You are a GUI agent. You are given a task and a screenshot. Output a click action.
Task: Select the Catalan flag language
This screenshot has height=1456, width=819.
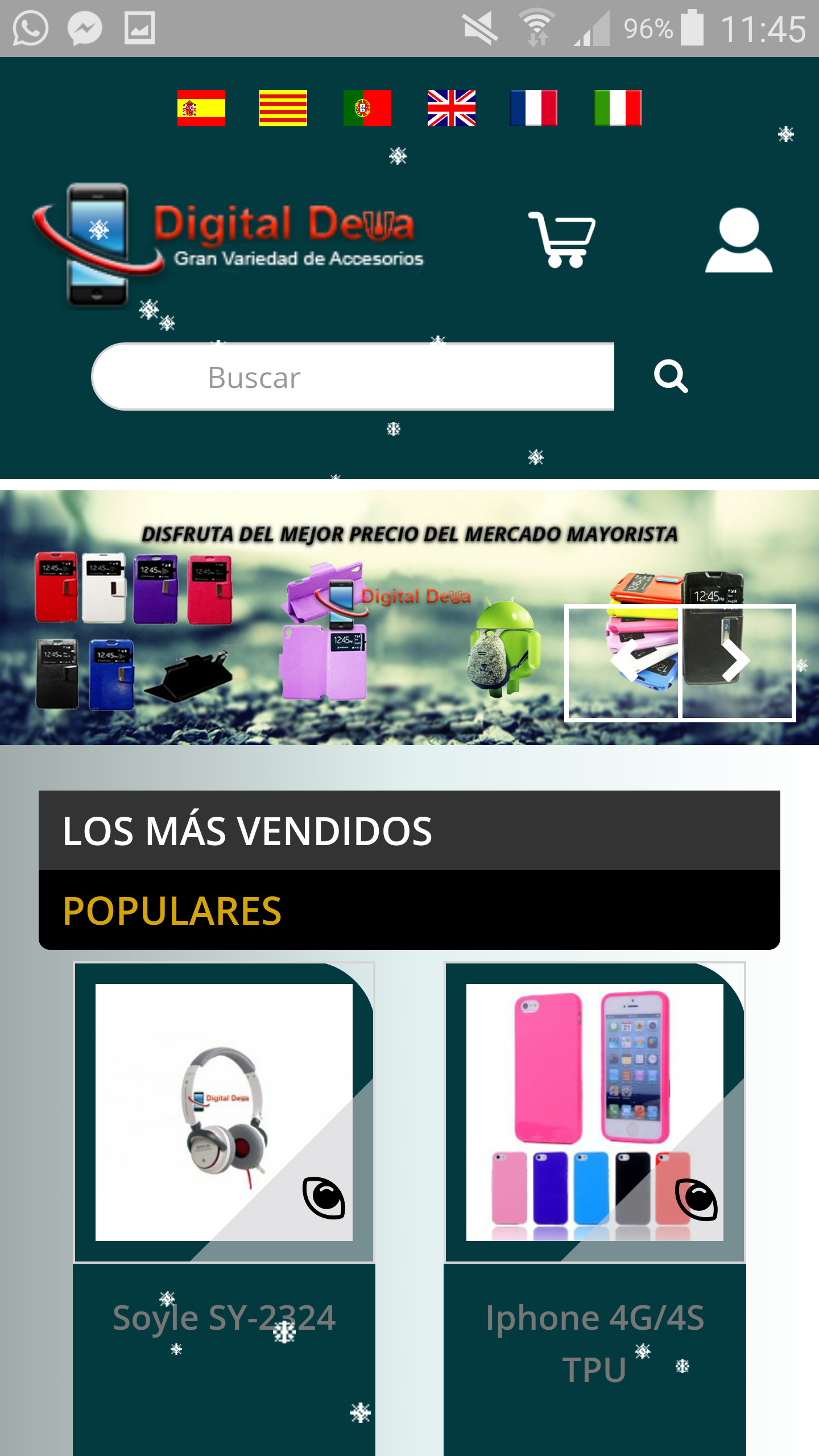click(x=283, y=107)
